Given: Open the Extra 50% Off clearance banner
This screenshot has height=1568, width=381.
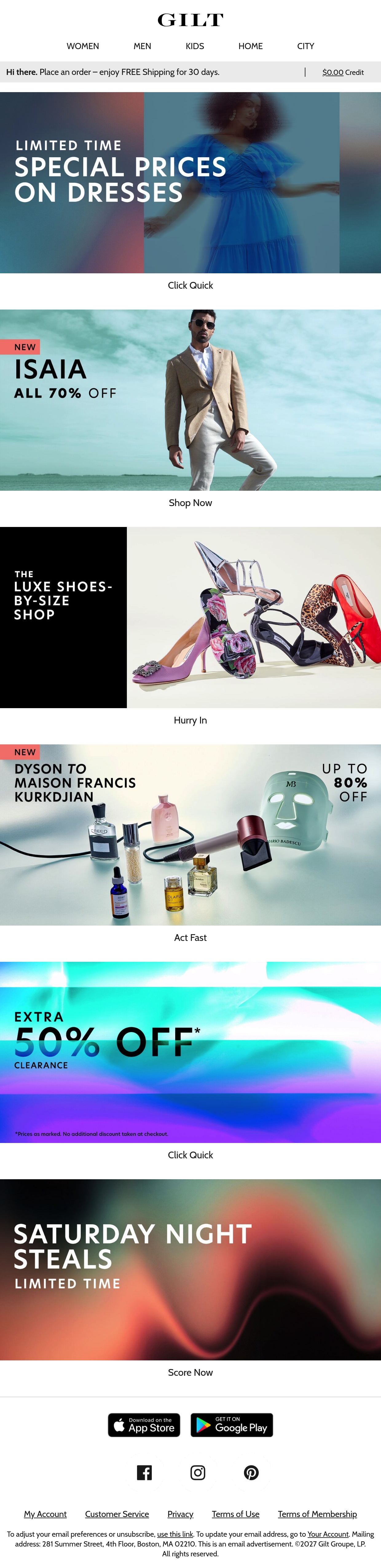Looking at the screenshot, I should pyautogui.click(x=190, y=1052).
